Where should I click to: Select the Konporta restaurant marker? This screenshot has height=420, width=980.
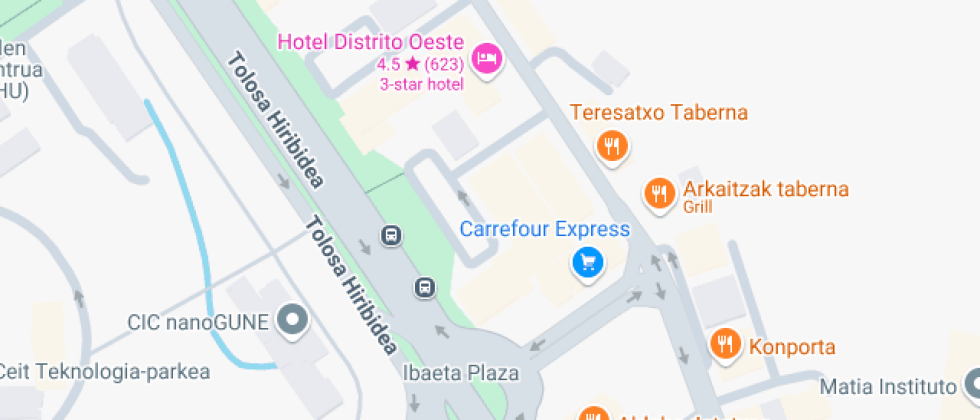[725, 345]
